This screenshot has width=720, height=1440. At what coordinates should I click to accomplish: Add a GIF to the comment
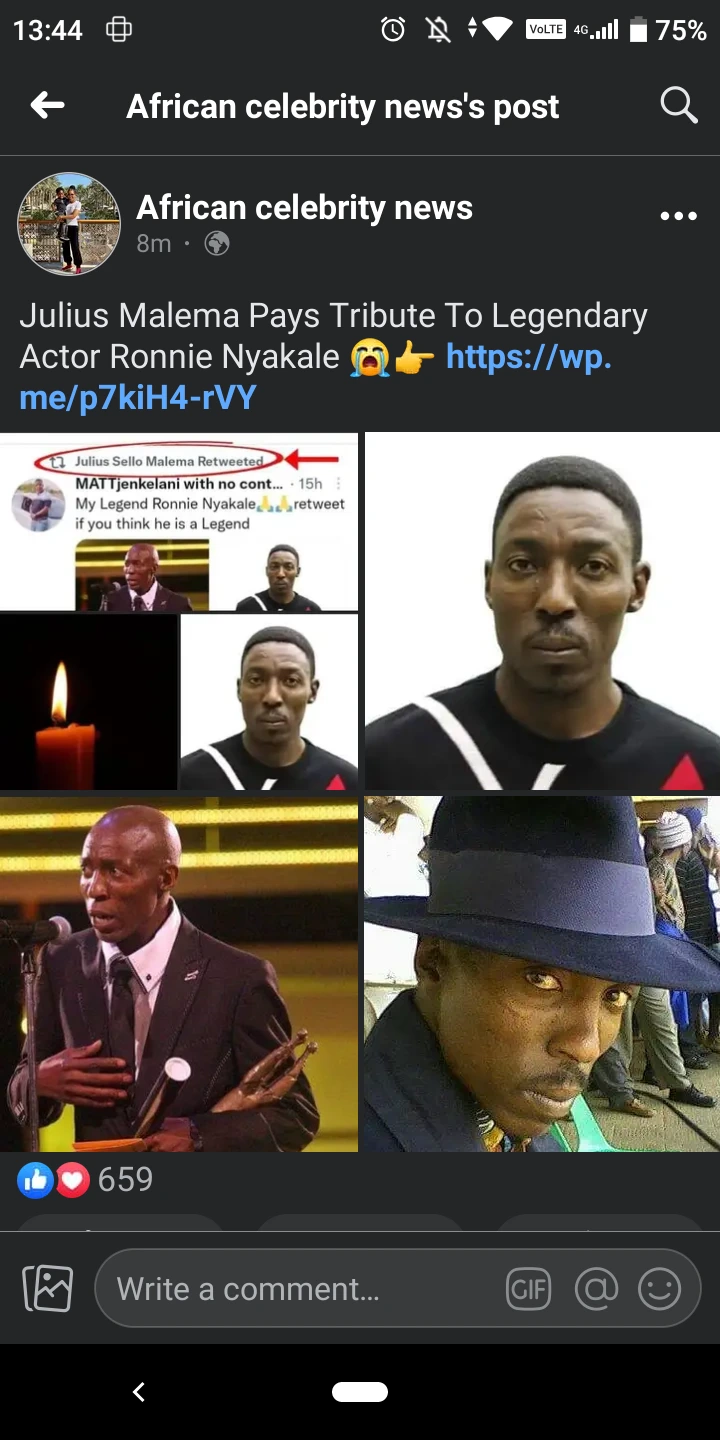point(528,1289)
